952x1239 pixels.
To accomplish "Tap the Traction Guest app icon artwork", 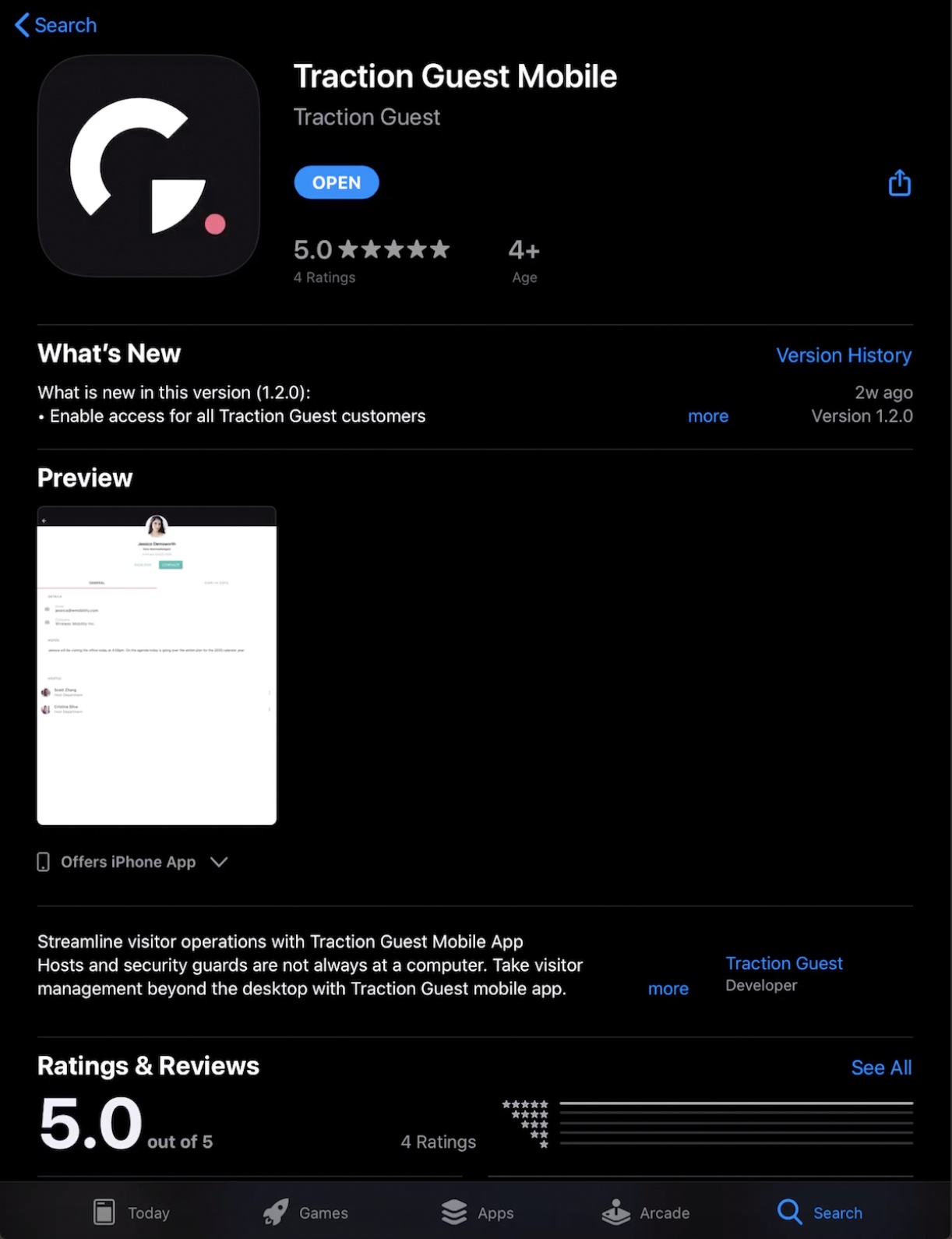I will [x=149, y=167].
